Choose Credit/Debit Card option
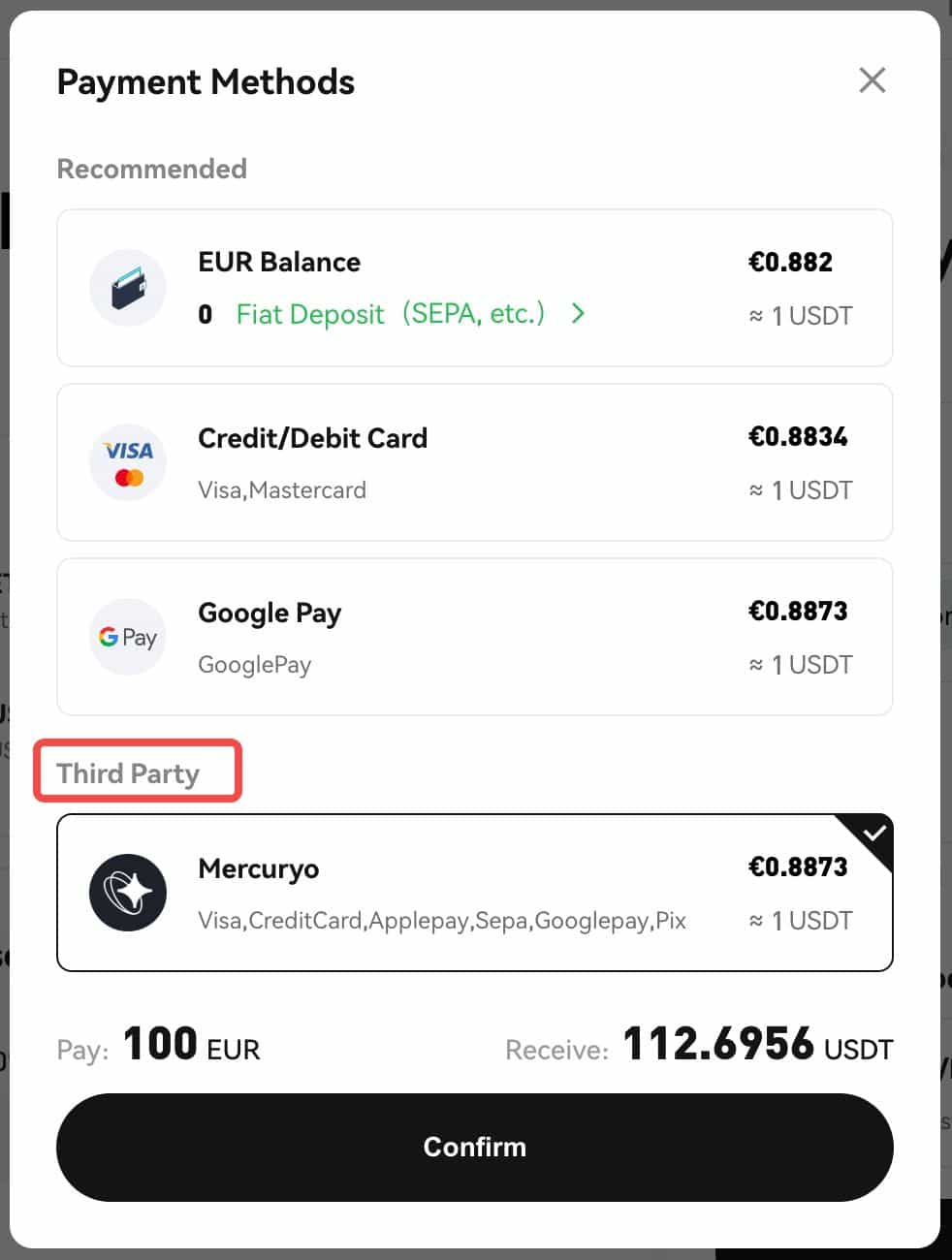This screenshot has width=952, height=1260. pyautogui.click(x=474, y=462)
